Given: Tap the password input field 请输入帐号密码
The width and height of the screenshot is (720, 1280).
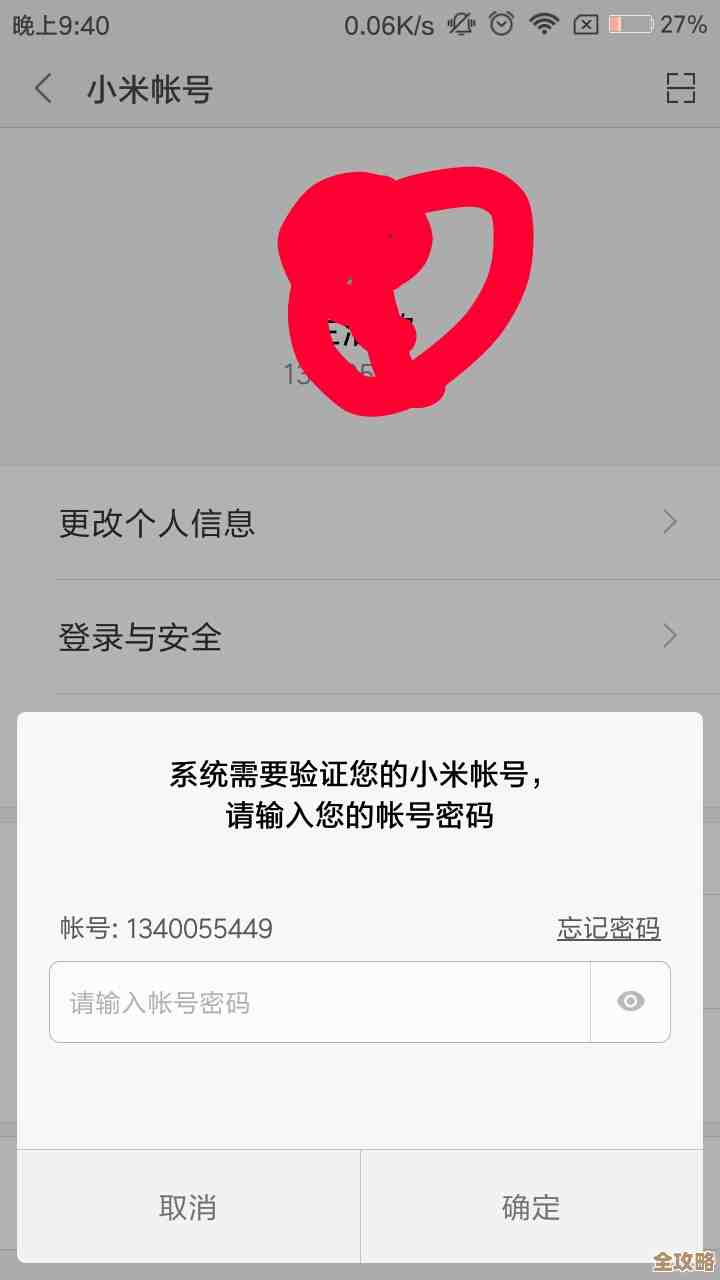Looking at the screenshot, I should pos(320,1001).
